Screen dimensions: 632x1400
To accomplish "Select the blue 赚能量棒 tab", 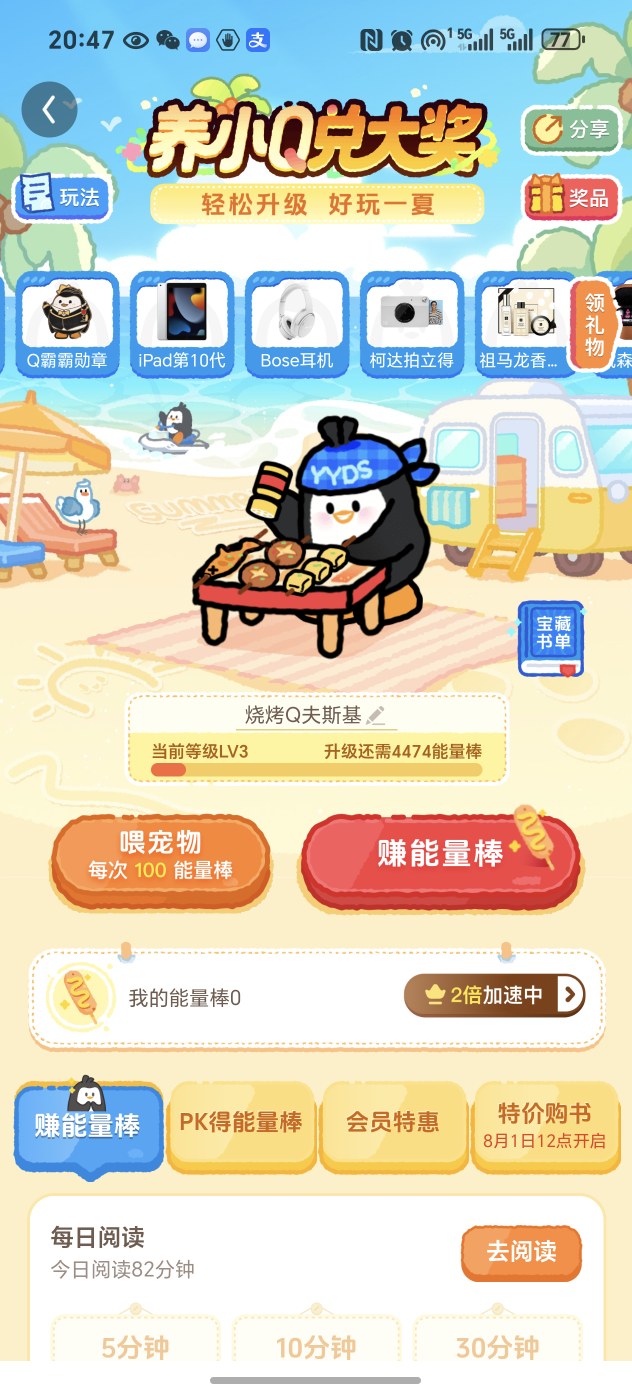I will [88, 1125].
